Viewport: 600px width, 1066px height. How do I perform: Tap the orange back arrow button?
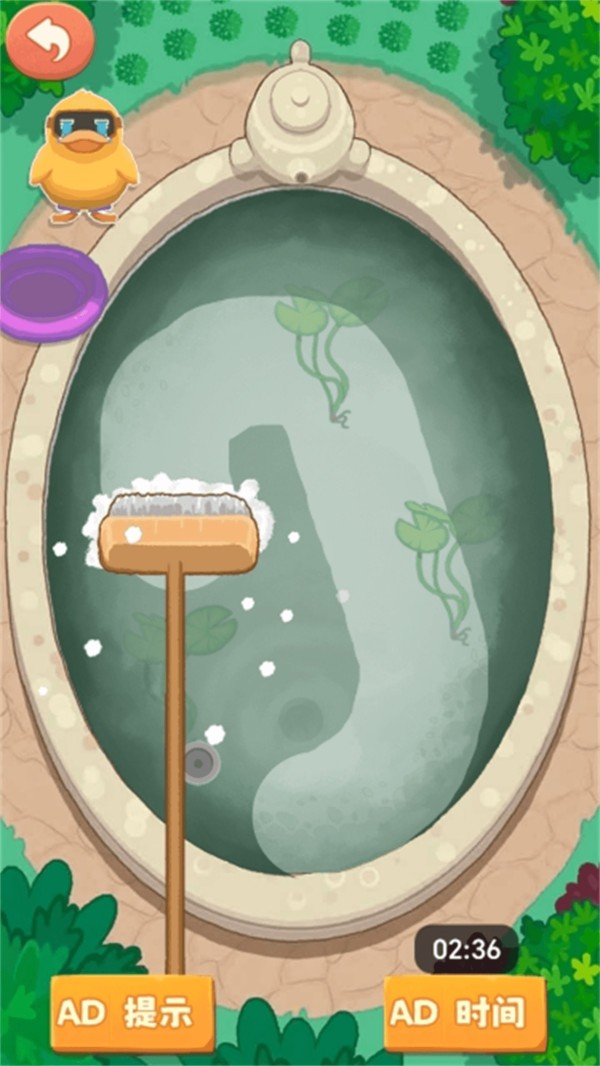click(50, 40)
